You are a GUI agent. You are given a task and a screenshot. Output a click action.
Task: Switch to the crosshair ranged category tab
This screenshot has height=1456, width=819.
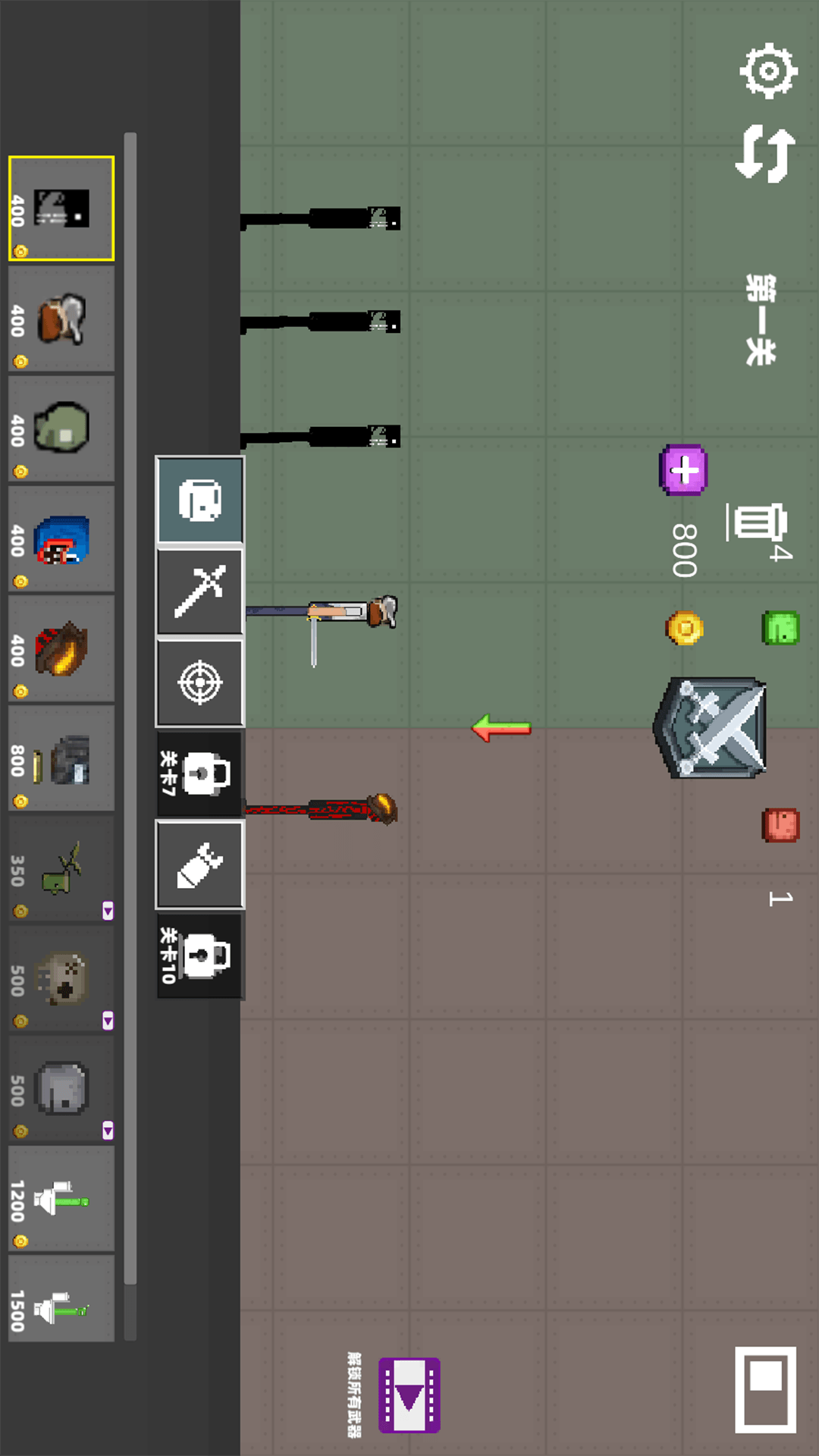200,682
